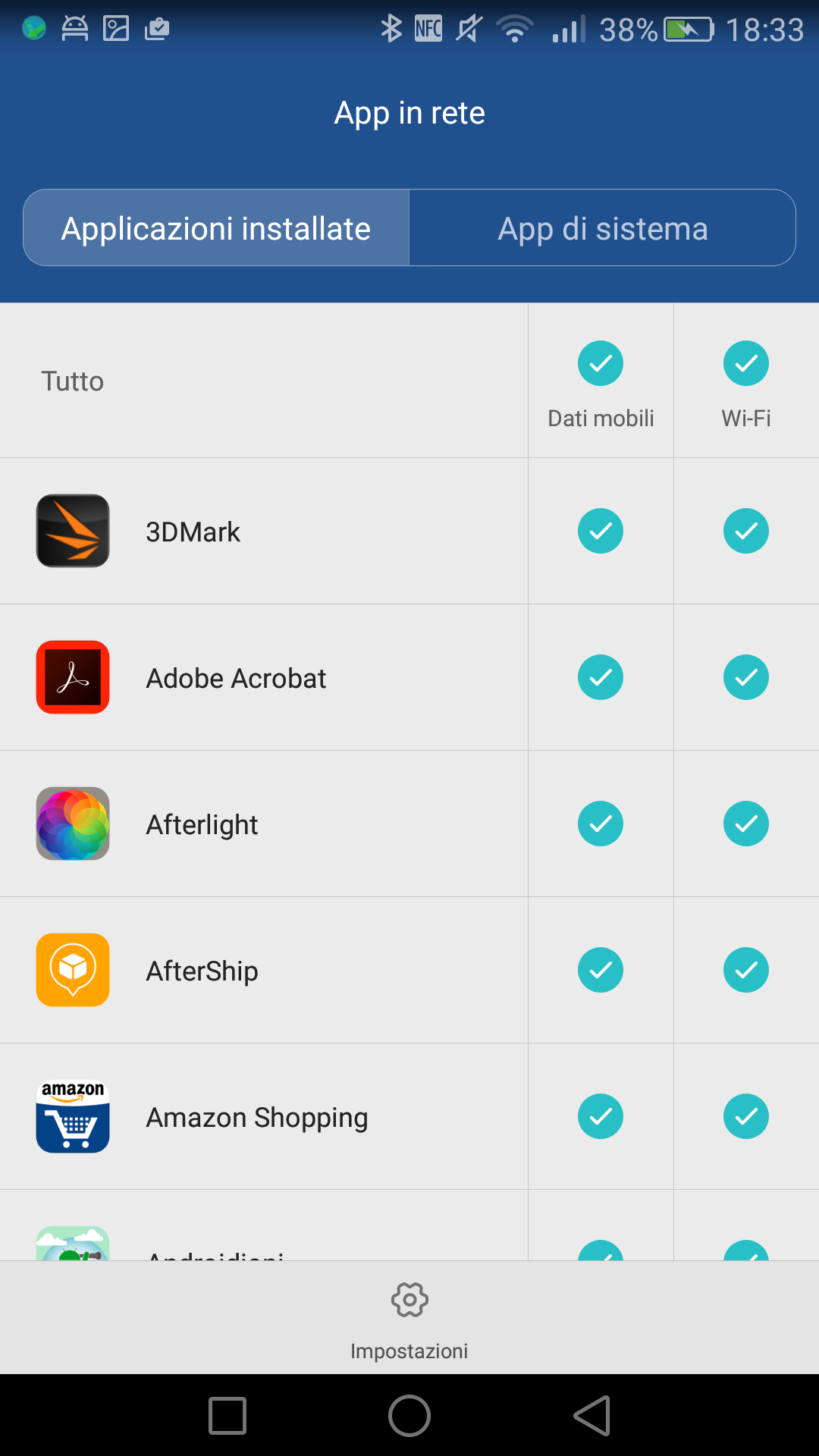Deselect Wi-Fi for Amazon Shopping
Viewport: 819px width, 1456px height.
746,1116
